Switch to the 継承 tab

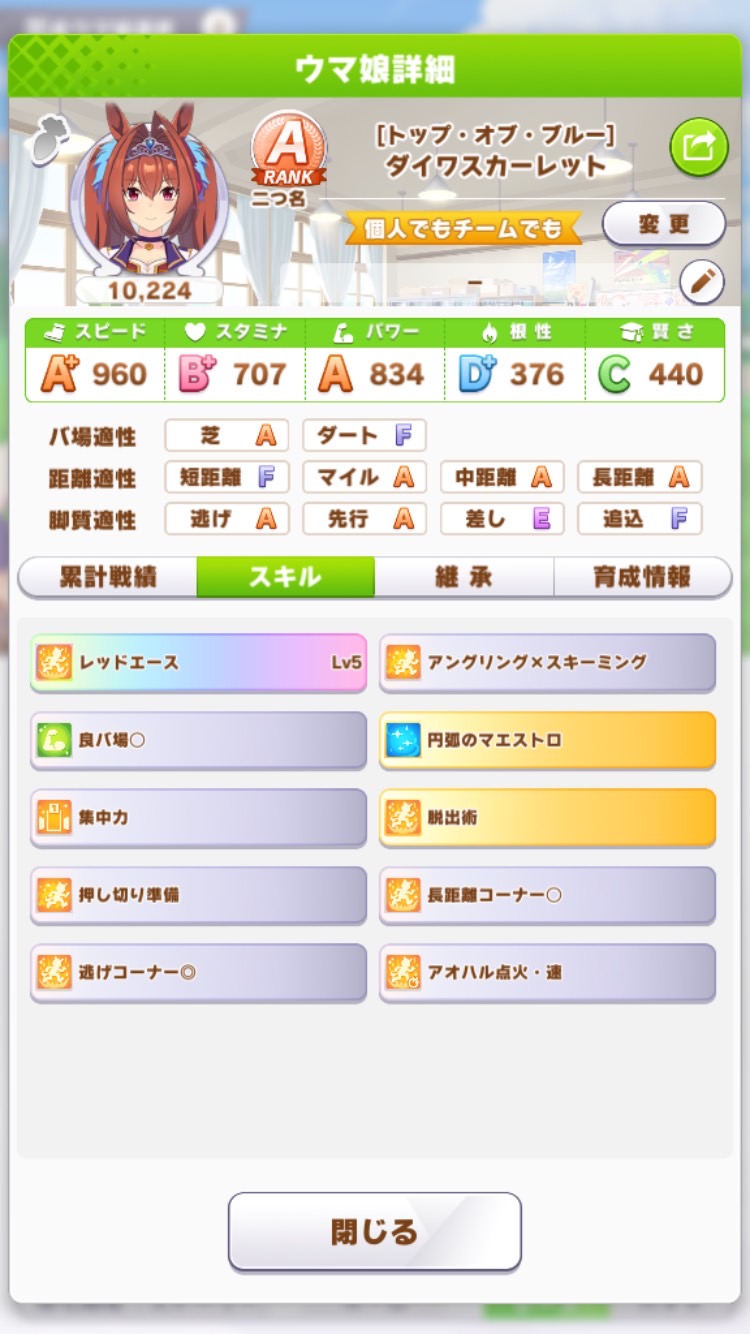coord(464,577)
